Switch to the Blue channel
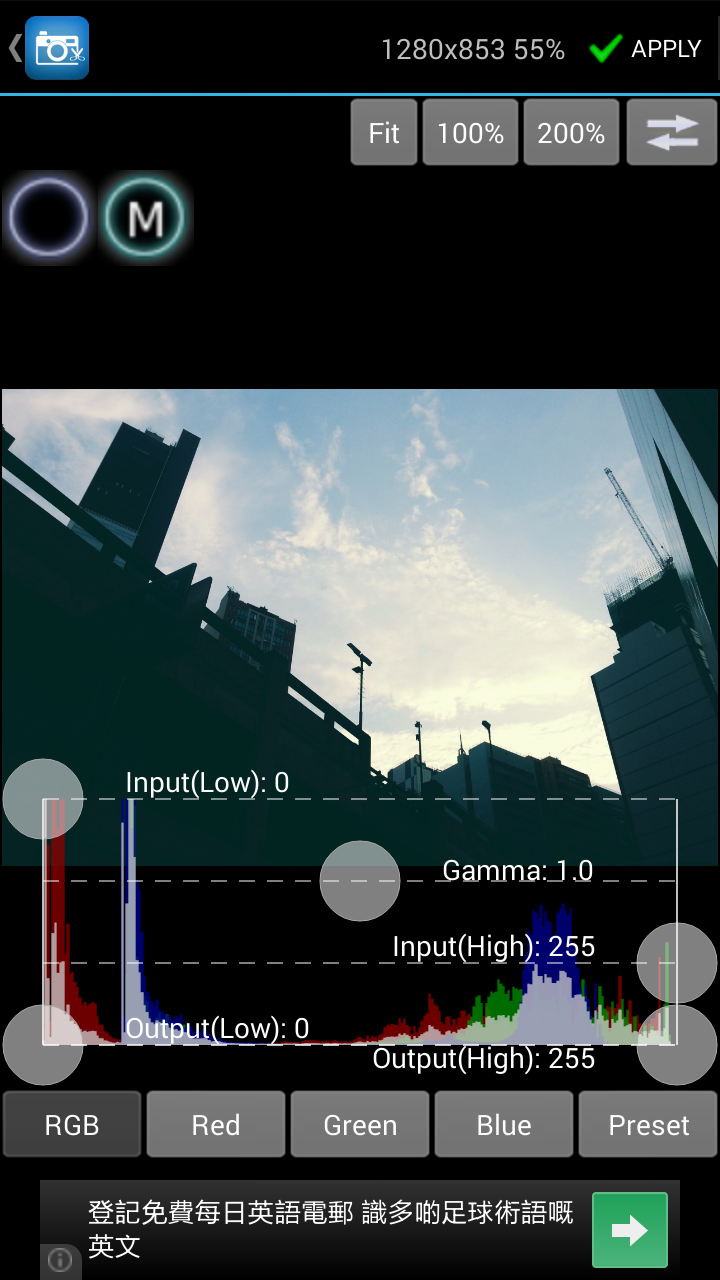 504,1125
